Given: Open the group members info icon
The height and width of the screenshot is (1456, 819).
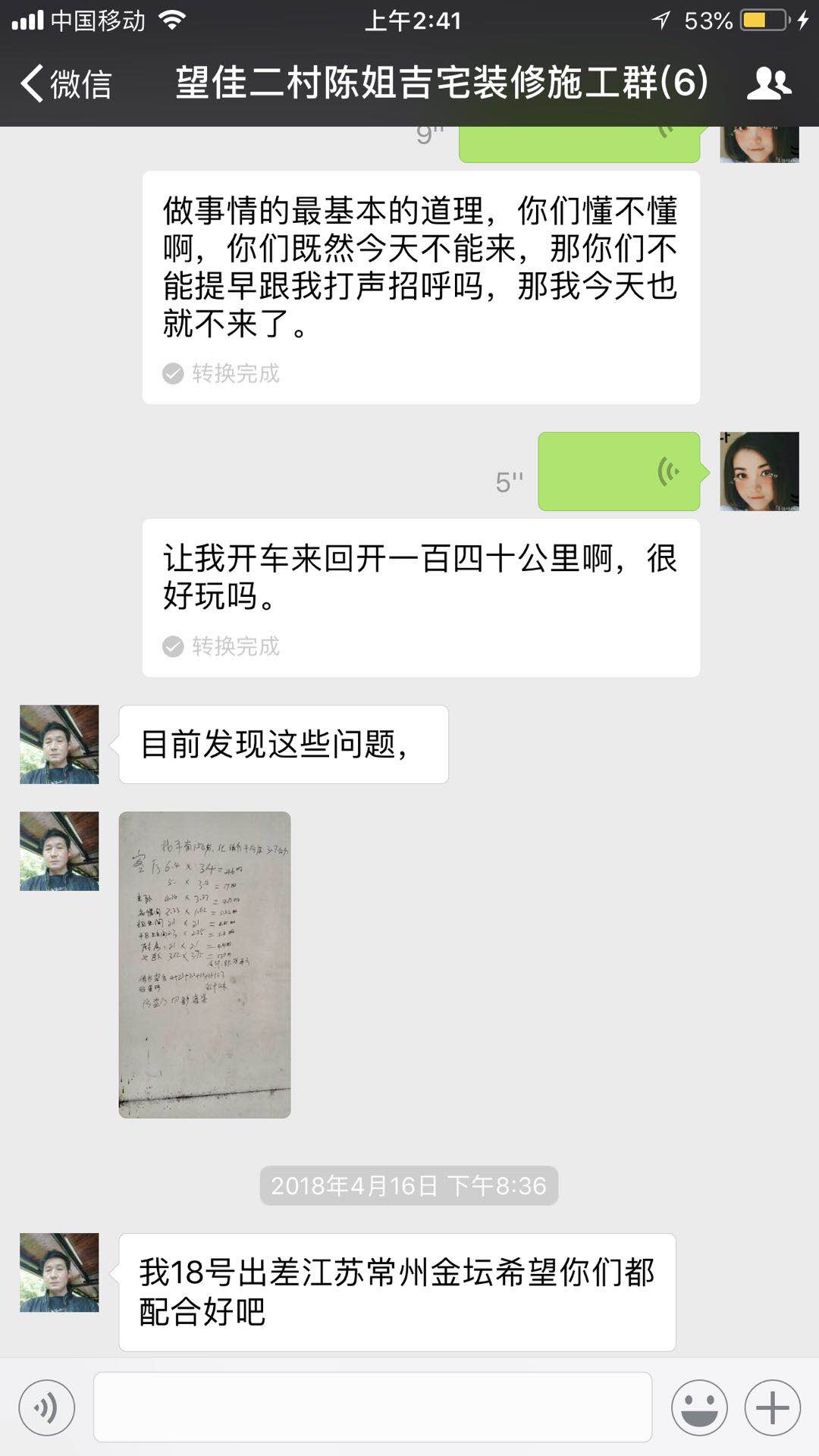Looking at the screenshot, I should click(768, 83).
